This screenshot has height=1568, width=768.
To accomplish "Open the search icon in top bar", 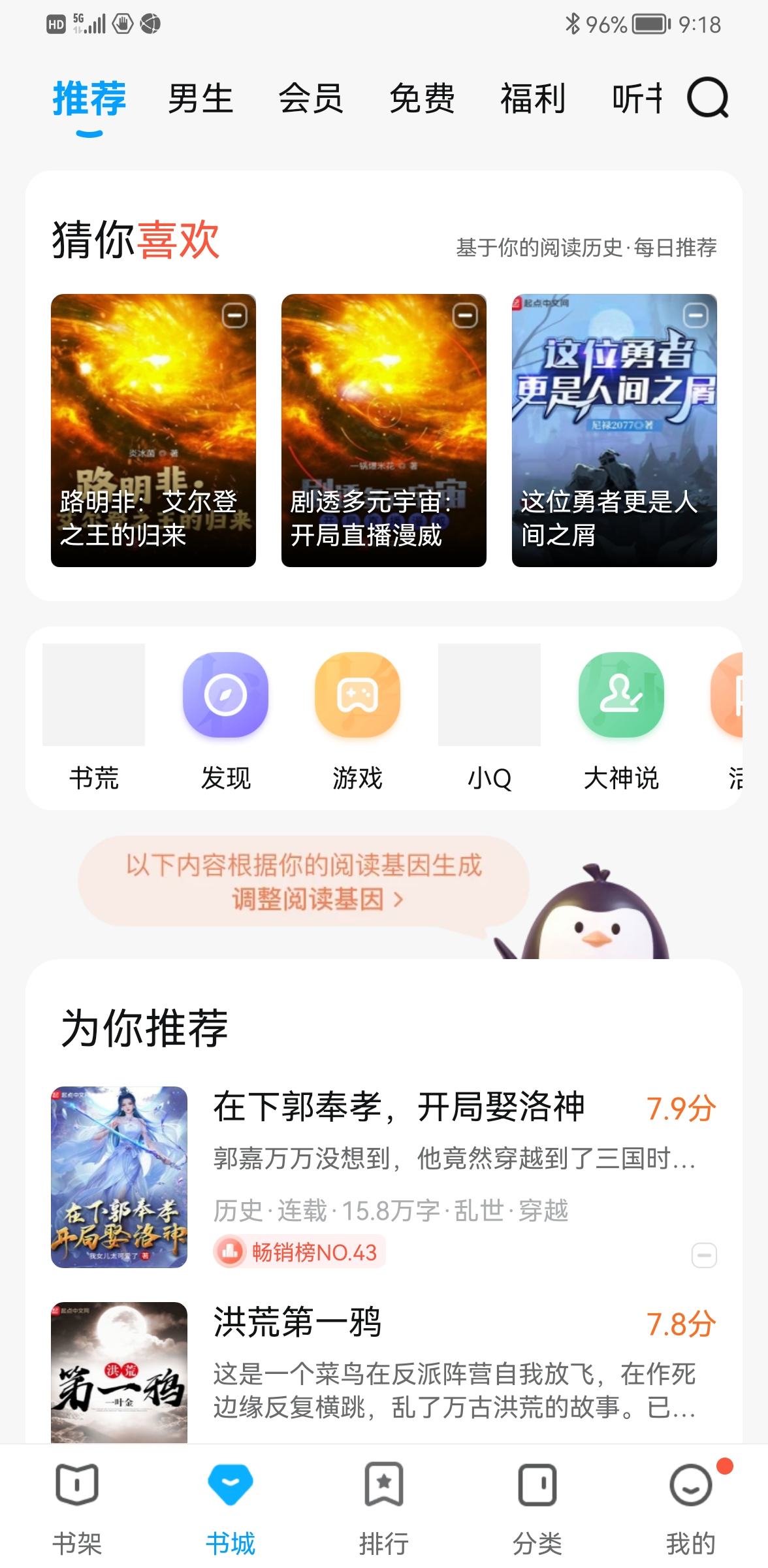I will tap(707, 98).
